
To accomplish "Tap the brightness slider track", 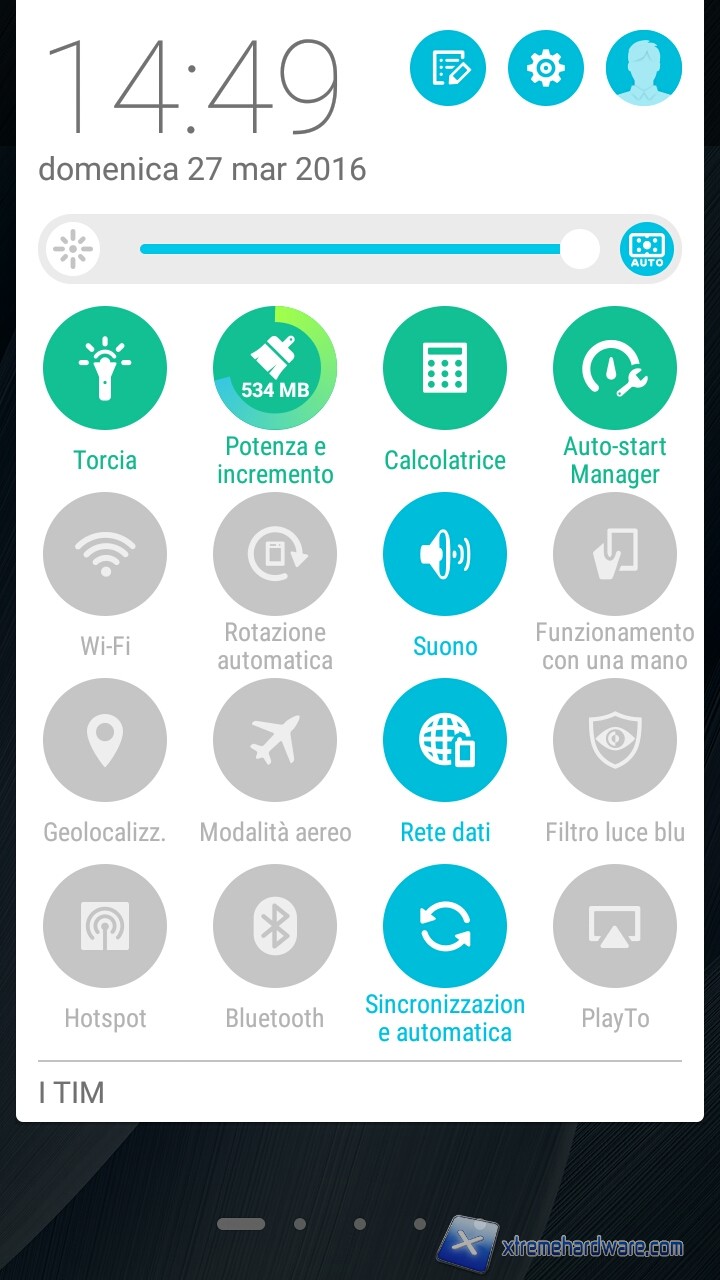I will pos(350,249).
